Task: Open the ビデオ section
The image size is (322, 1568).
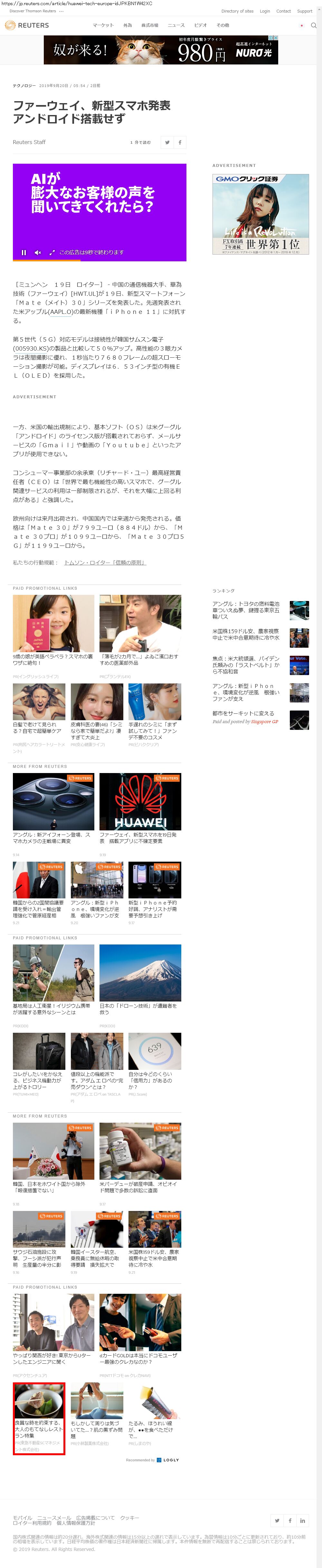Action: click(x=200, y=25)
